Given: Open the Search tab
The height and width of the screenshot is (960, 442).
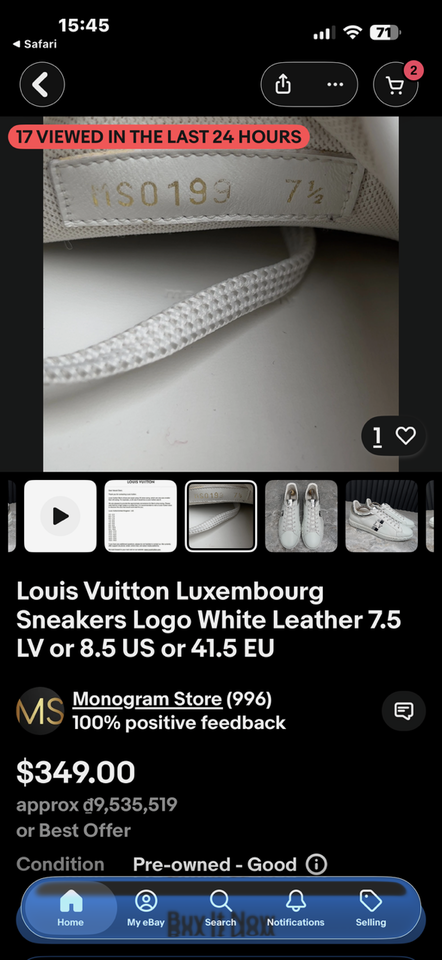Looking at the screenshot, I should [x=220, y=908].
